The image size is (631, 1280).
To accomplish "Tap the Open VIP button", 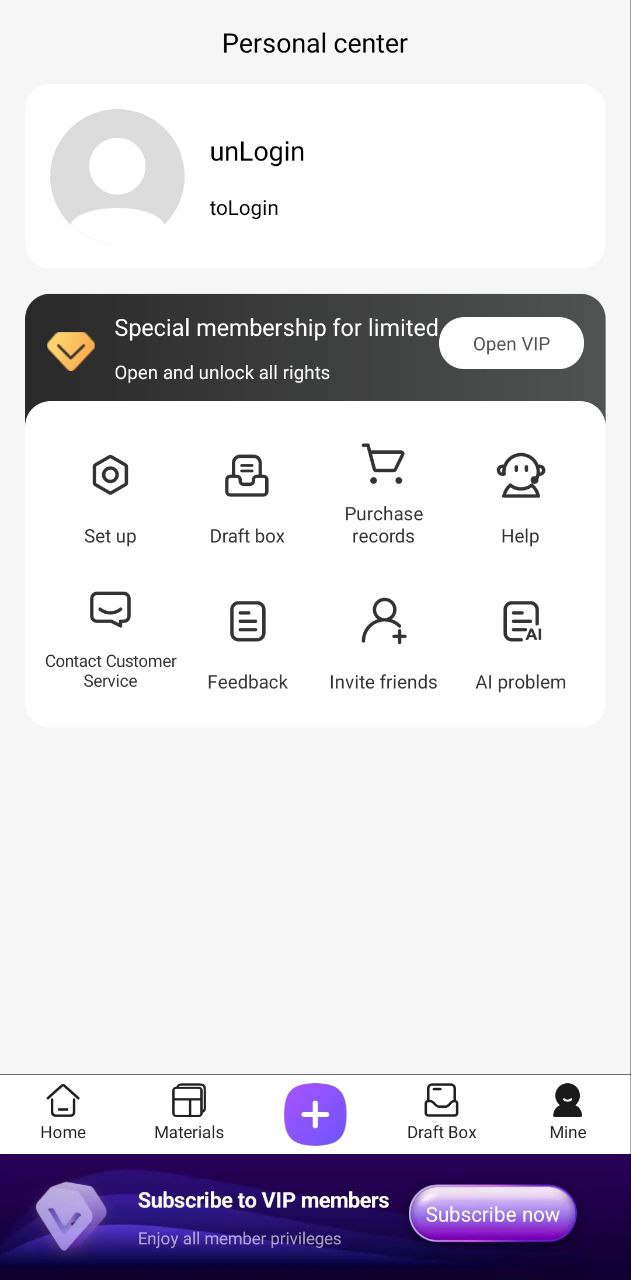I will coord(511,344).
